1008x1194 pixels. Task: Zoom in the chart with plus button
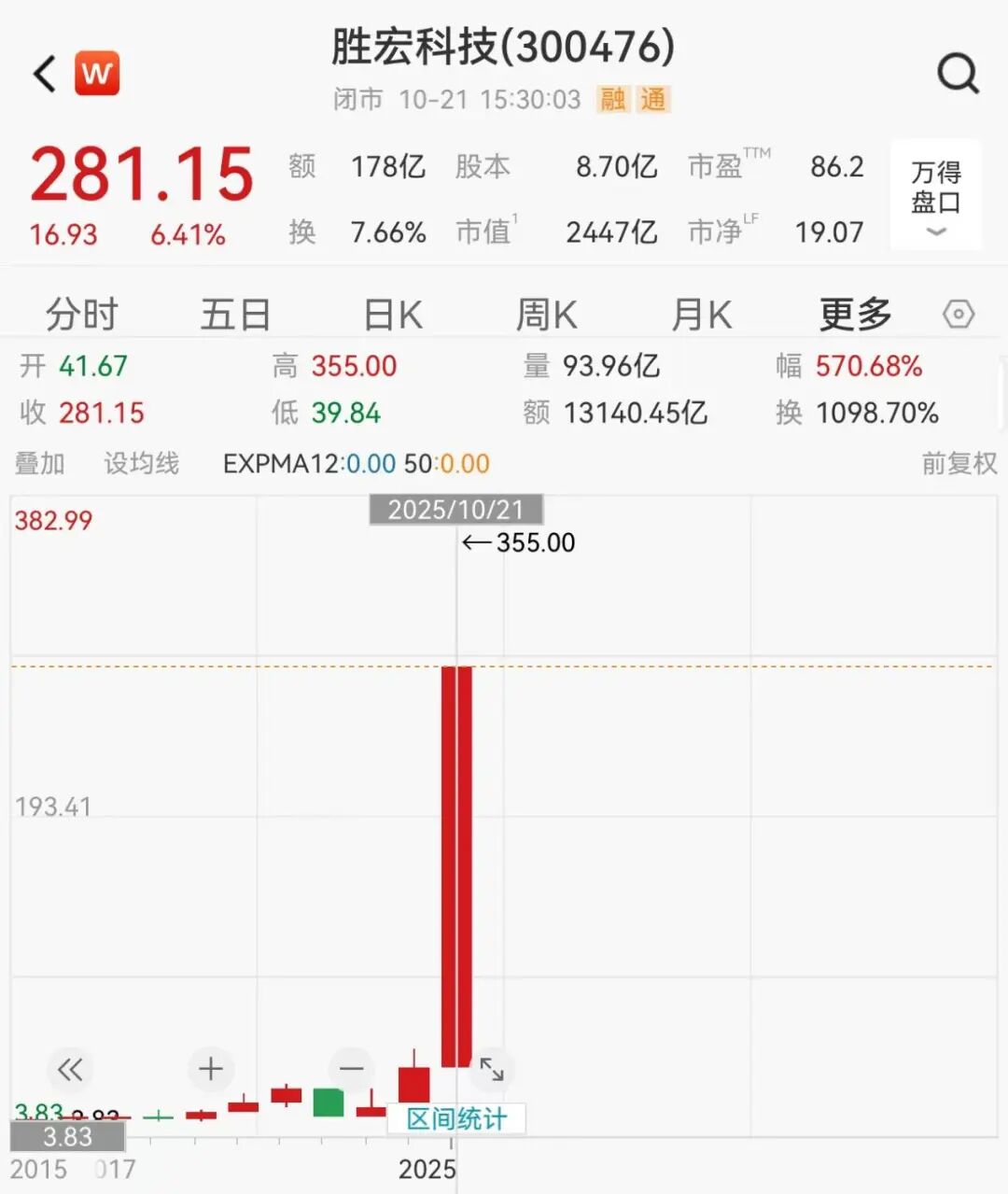click(x=211, y=1069)
